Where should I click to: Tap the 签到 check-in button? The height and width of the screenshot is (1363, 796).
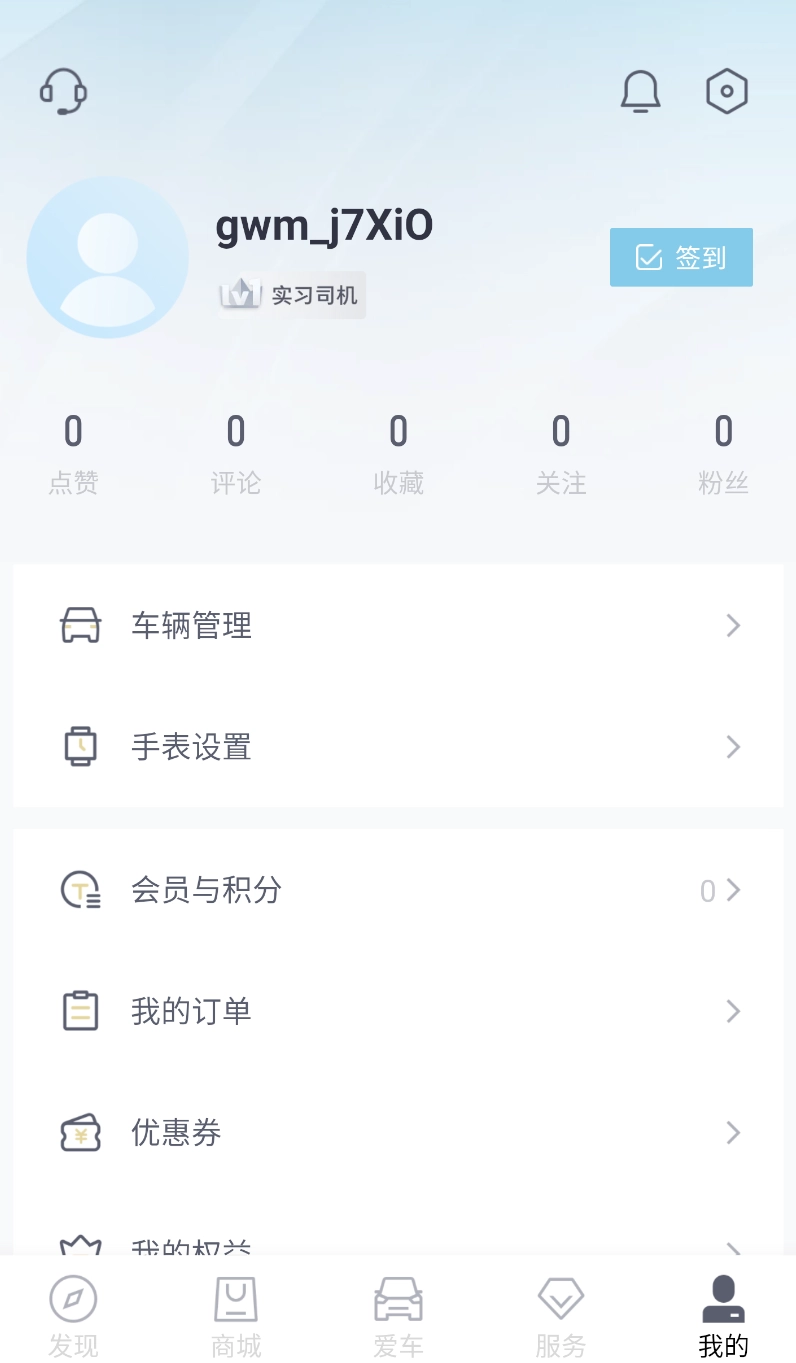pos(681,257)
